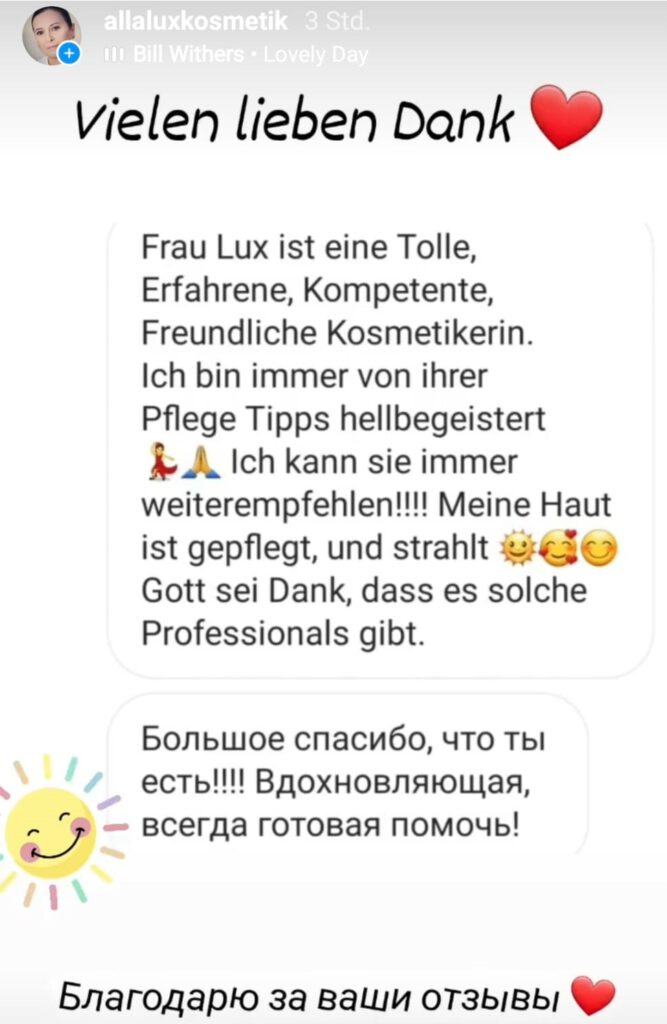Viewport: 667px width, 1024px height.
Task: Open allaluxkosmetik's profile picture
Action: [50, 38]
